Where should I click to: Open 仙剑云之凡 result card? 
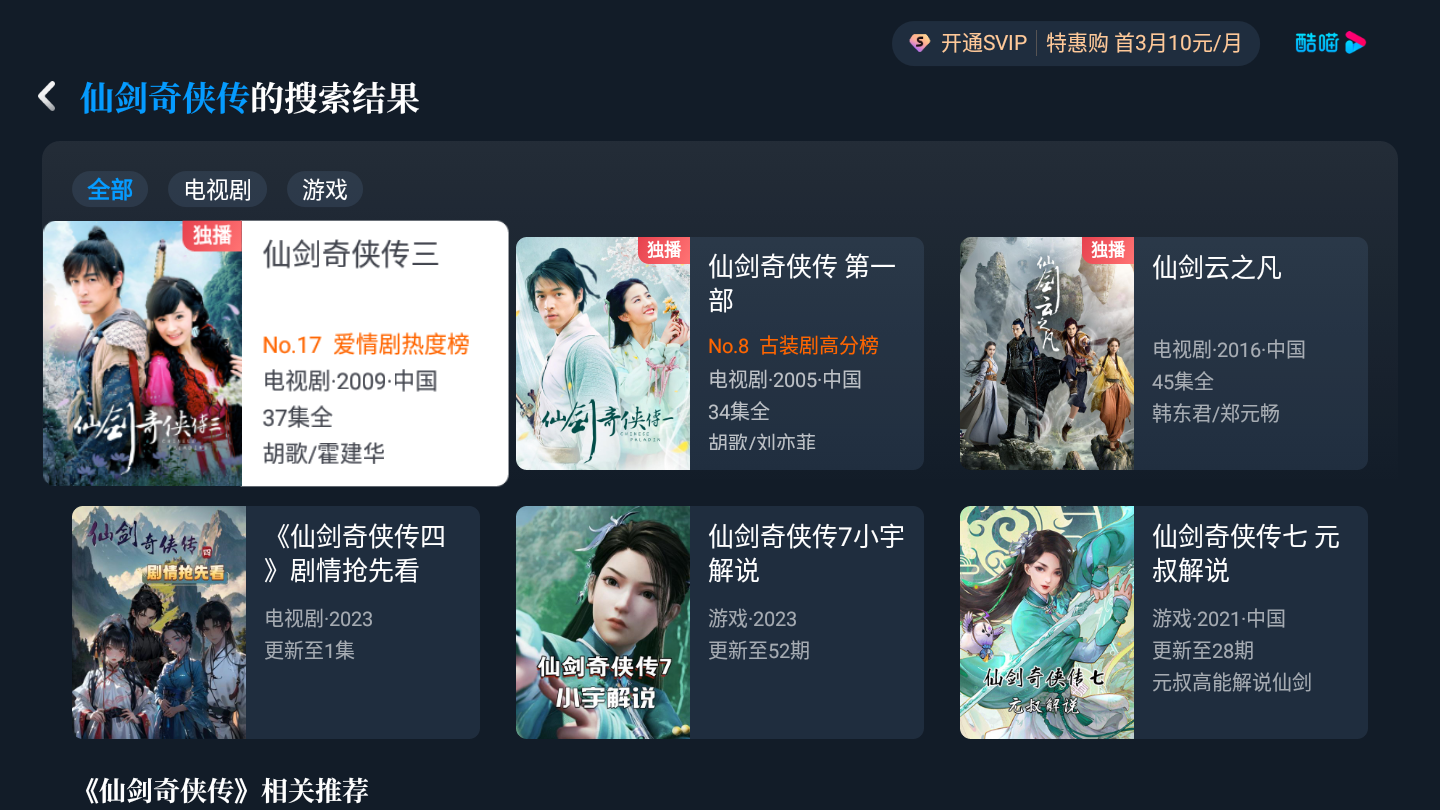1163,353
